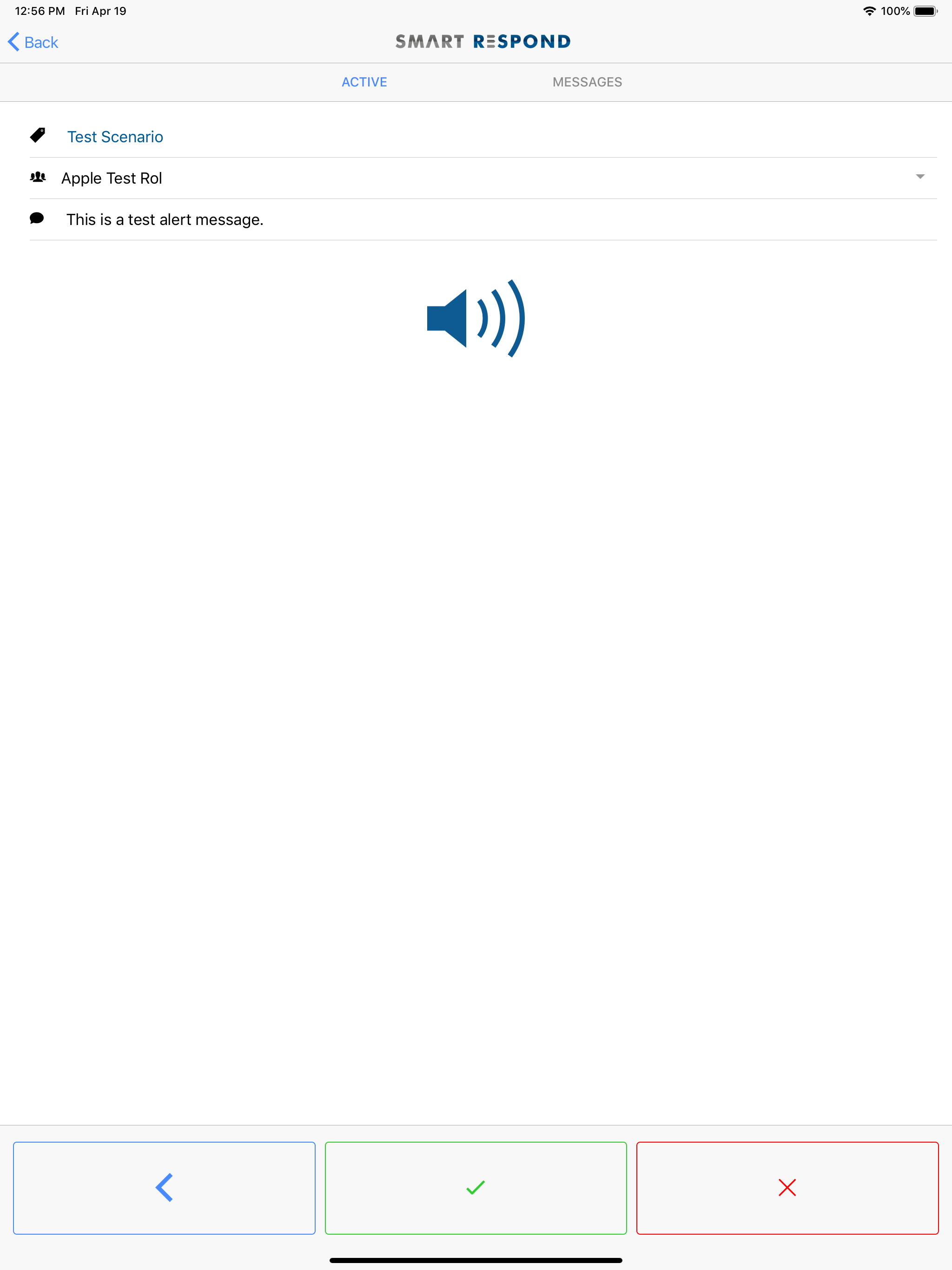
Task: Click the tag icon beside Test Scenario
Action: coord(38,135)
